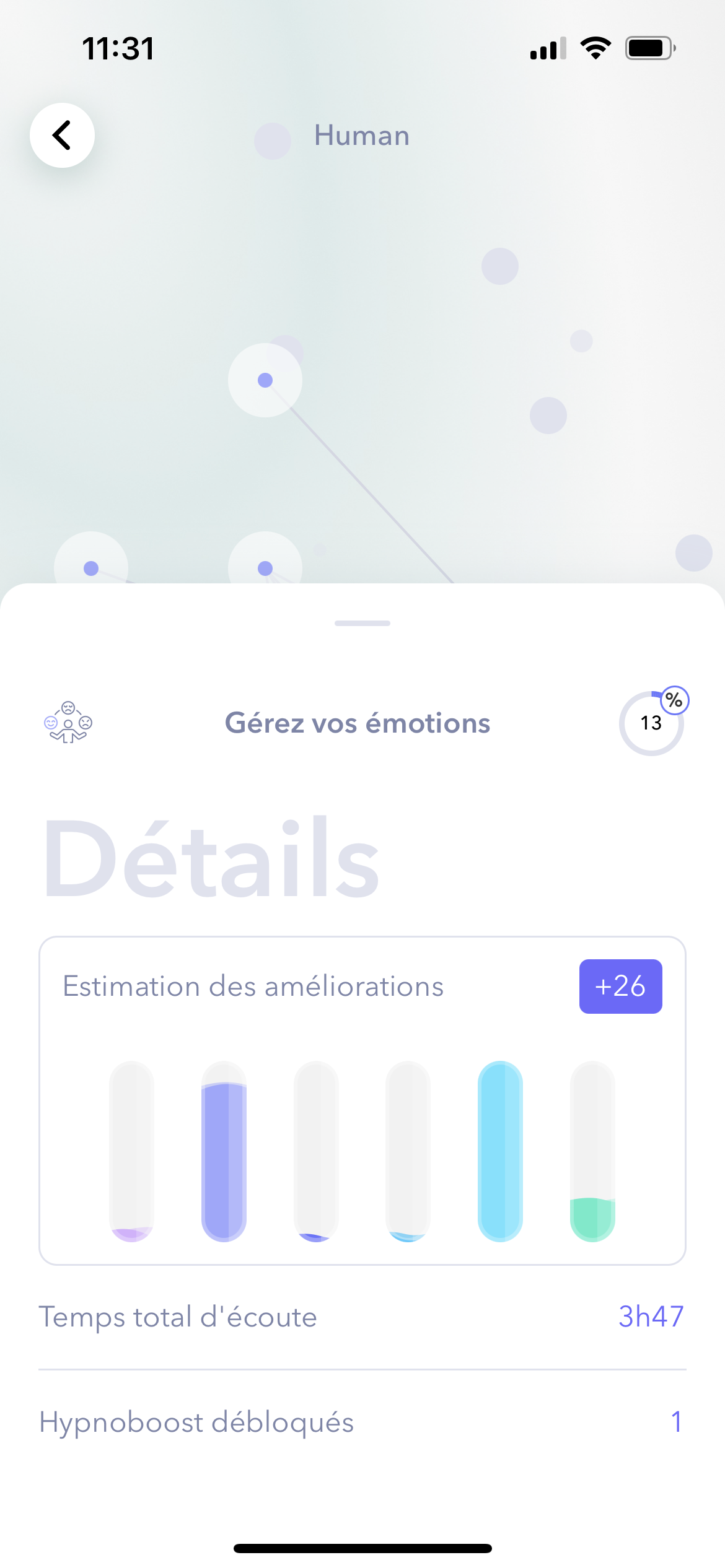
Task: Tap the +26 improvements badge
Action: coord(620,987)
